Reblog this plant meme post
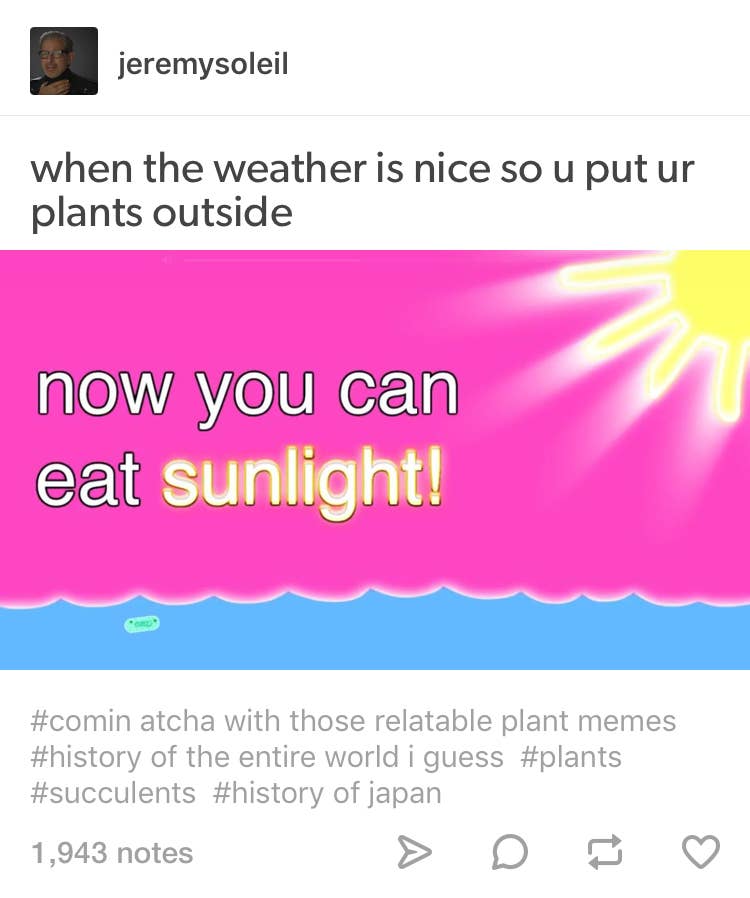 604,852
